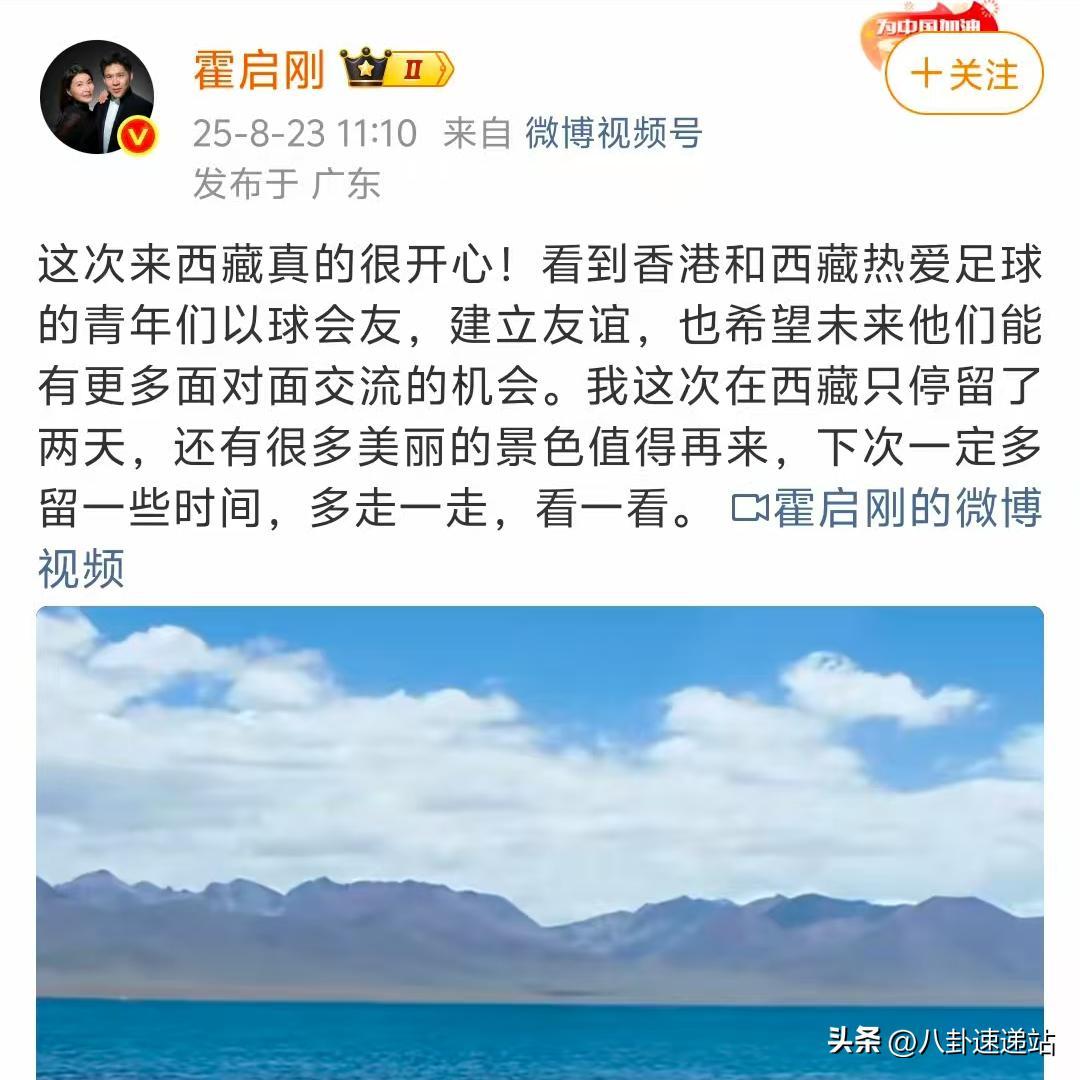Play the Tibet lake video thumbnail

click(540, 840)
